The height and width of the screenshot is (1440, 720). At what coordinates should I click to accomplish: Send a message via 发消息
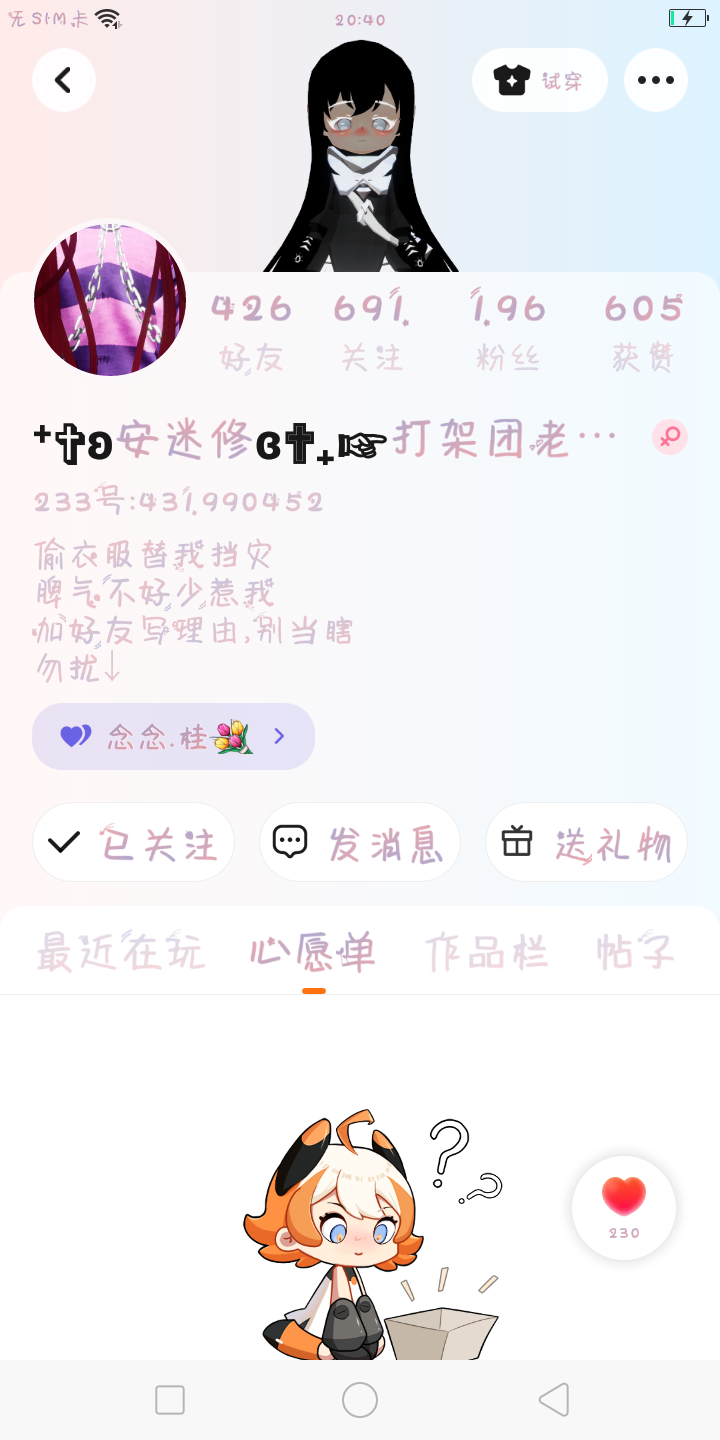(x=360, y=843)
